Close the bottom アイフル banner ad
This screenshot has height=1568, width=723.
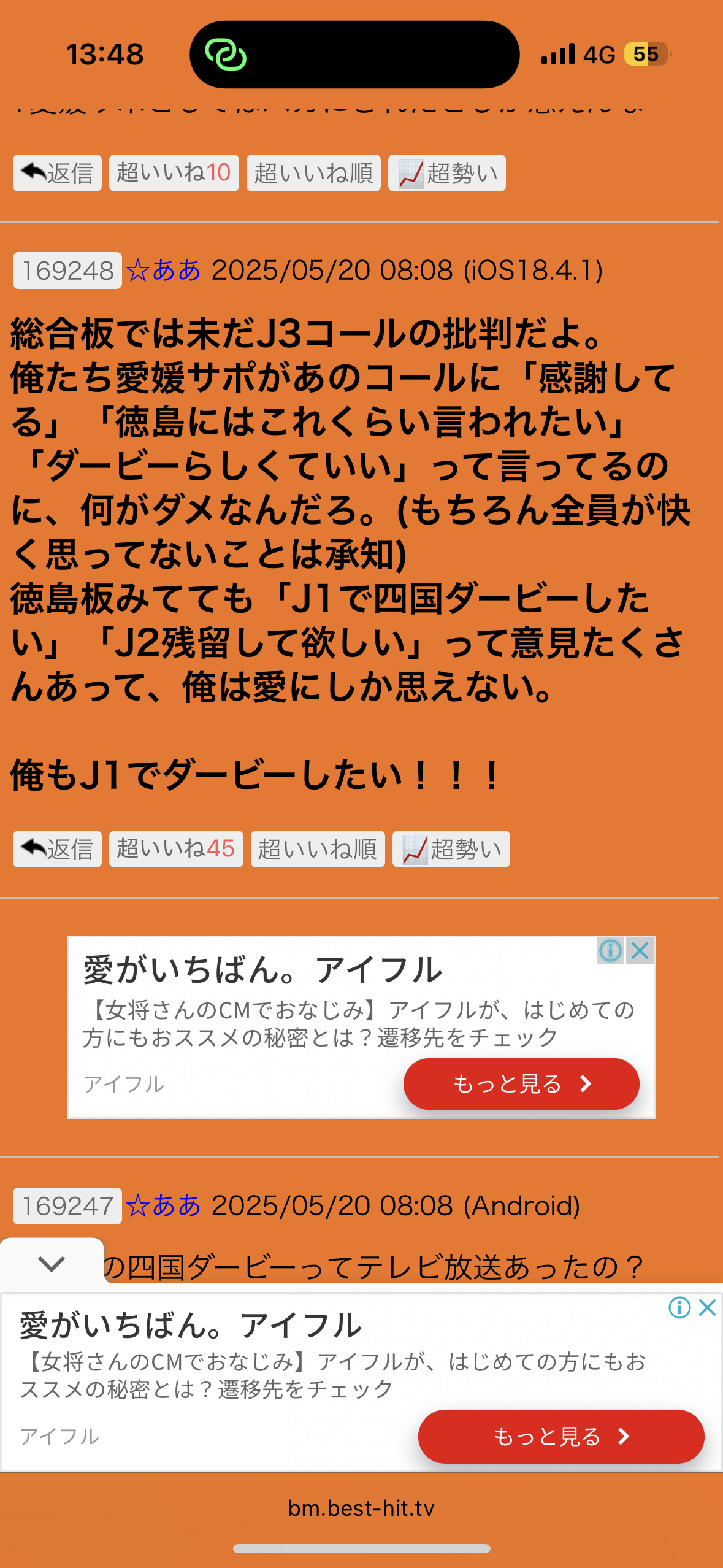(x=708, y=1307)
